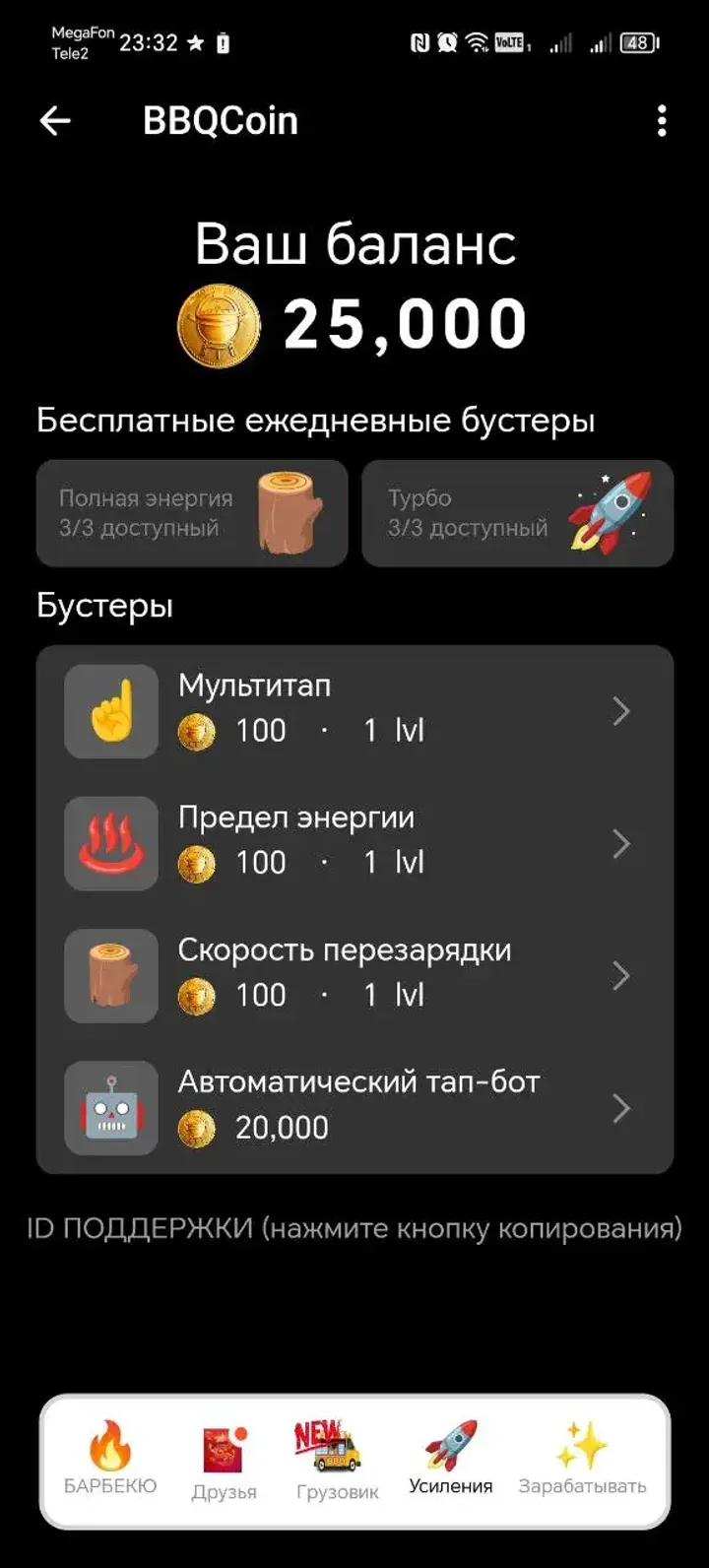The height and width of the screenshot is (1568, 709).
Task: Open the three-dot overflow menu
Action: [x=661, y=120]
